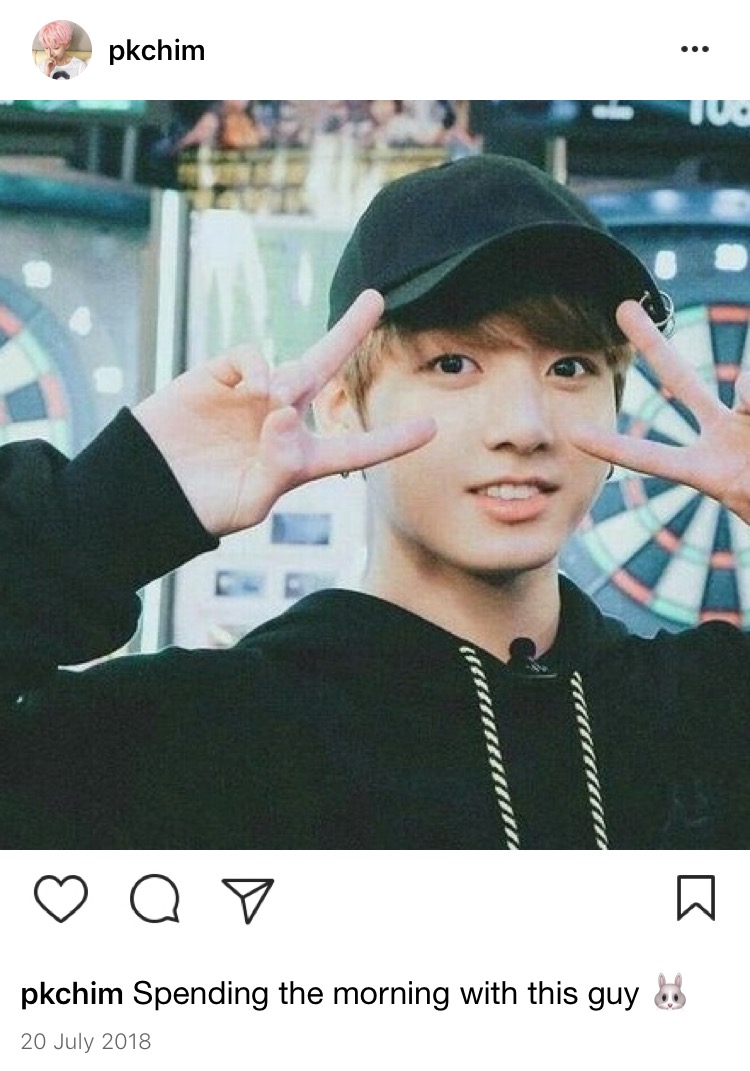Share the post via the paper plane icon
The height and width of the screenshot is (1071, 750).
pyautogui.click(x=247, y=898)
